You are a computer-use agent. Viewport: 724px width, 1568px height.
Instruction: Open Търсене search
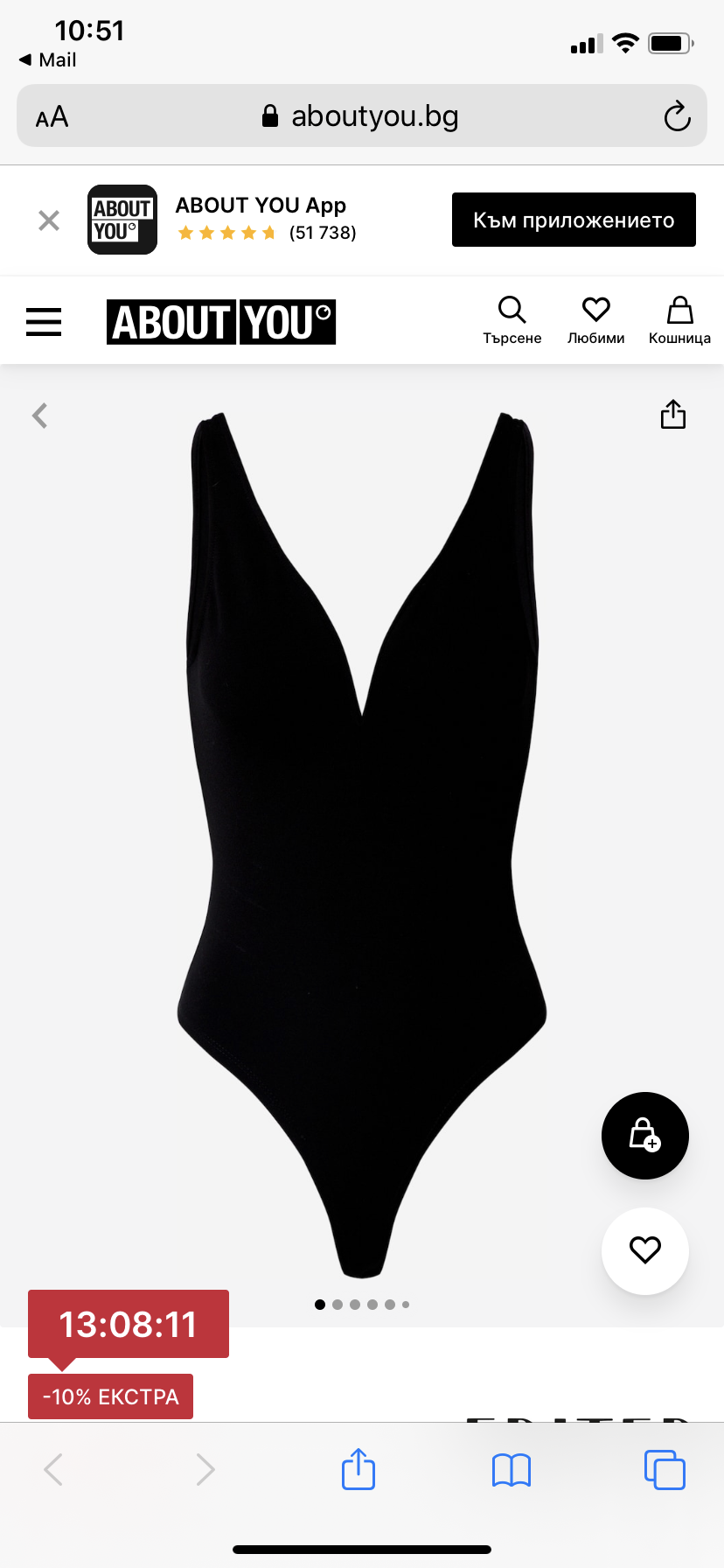pos(512,320)
